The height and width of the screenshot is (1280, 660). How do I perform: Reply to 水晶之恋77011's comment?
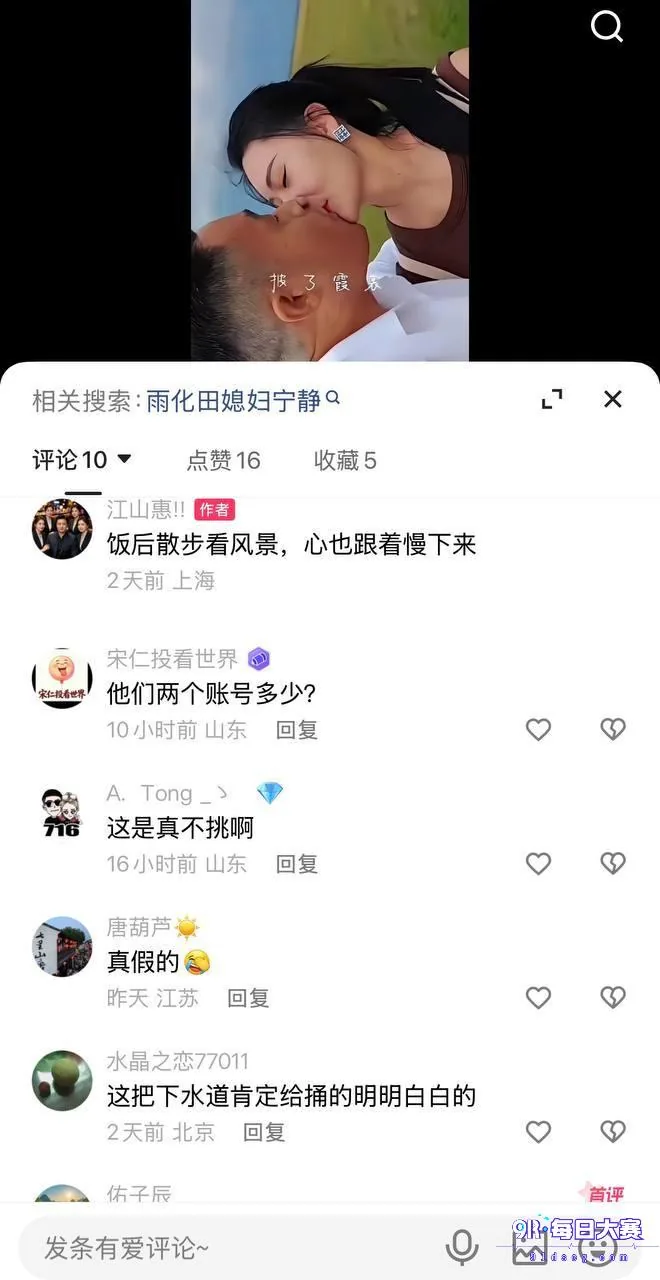click(265, 1132)
